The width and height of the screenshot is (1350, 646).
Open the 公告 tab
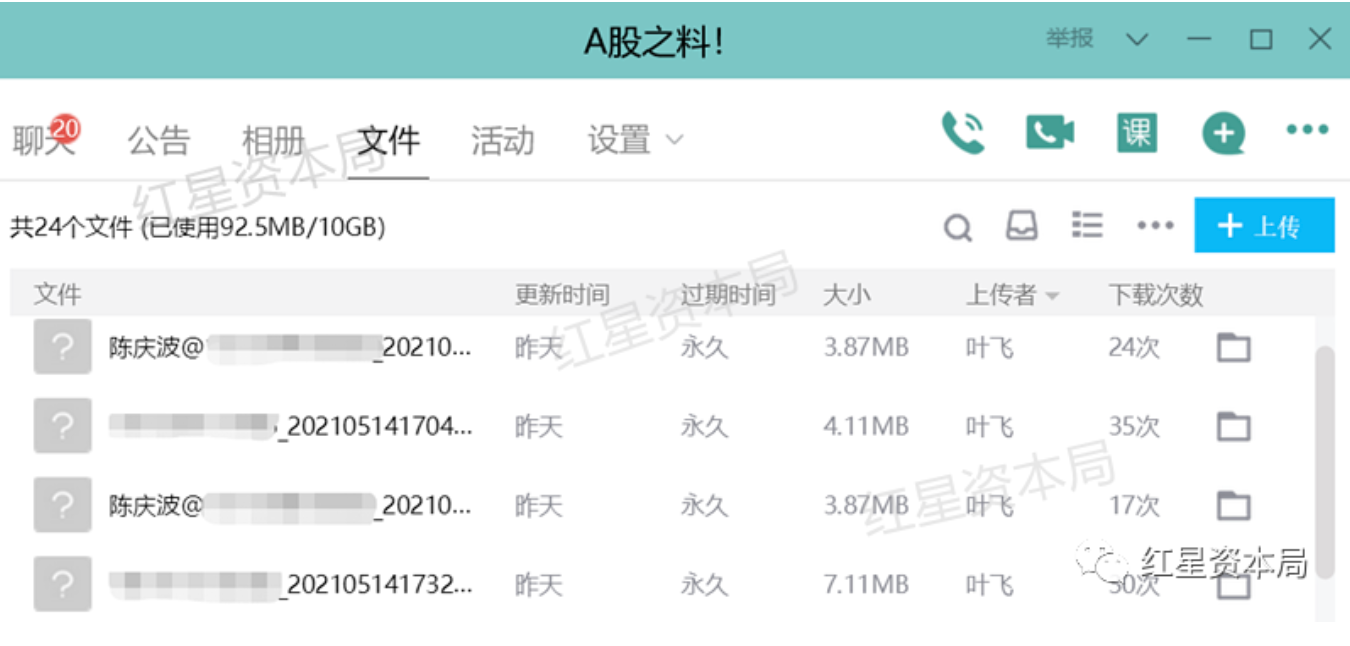(158, 141)
